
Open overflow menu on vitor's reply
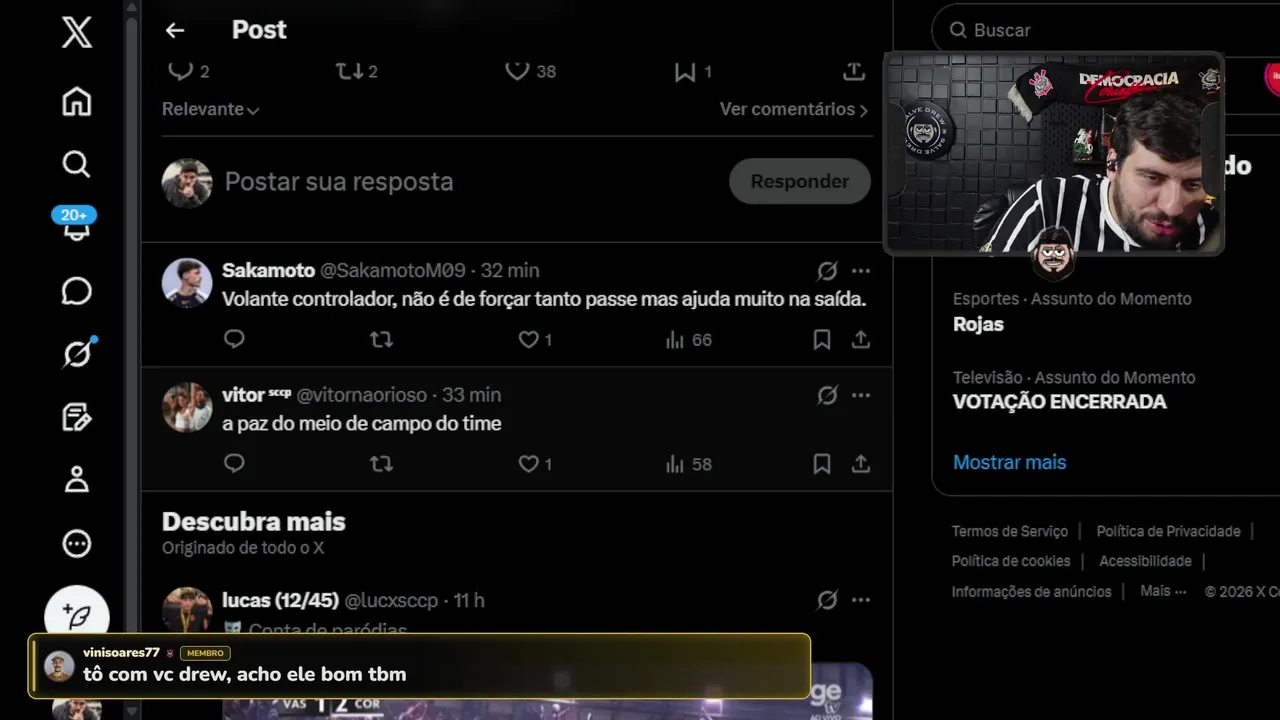pos(861,395)
